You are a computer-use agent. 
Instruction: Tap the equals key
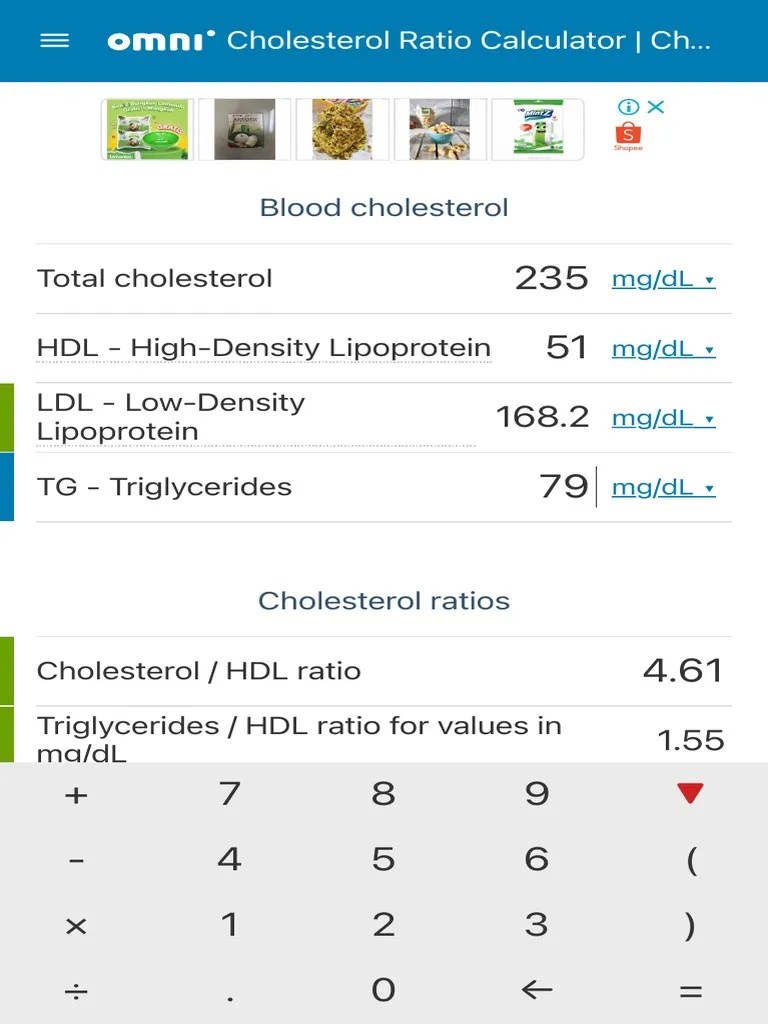click(x=690, y=990)
